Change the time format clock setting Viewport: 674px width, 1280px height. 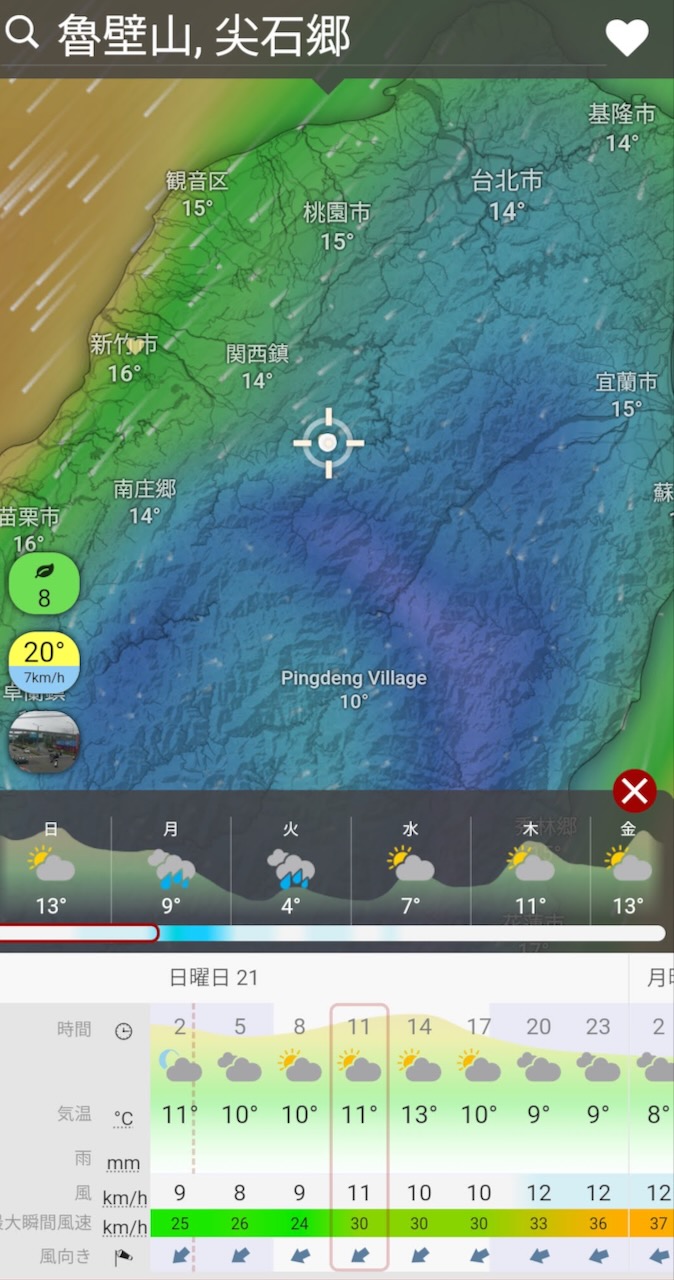pyautogui.click(x=124, y=1031)
